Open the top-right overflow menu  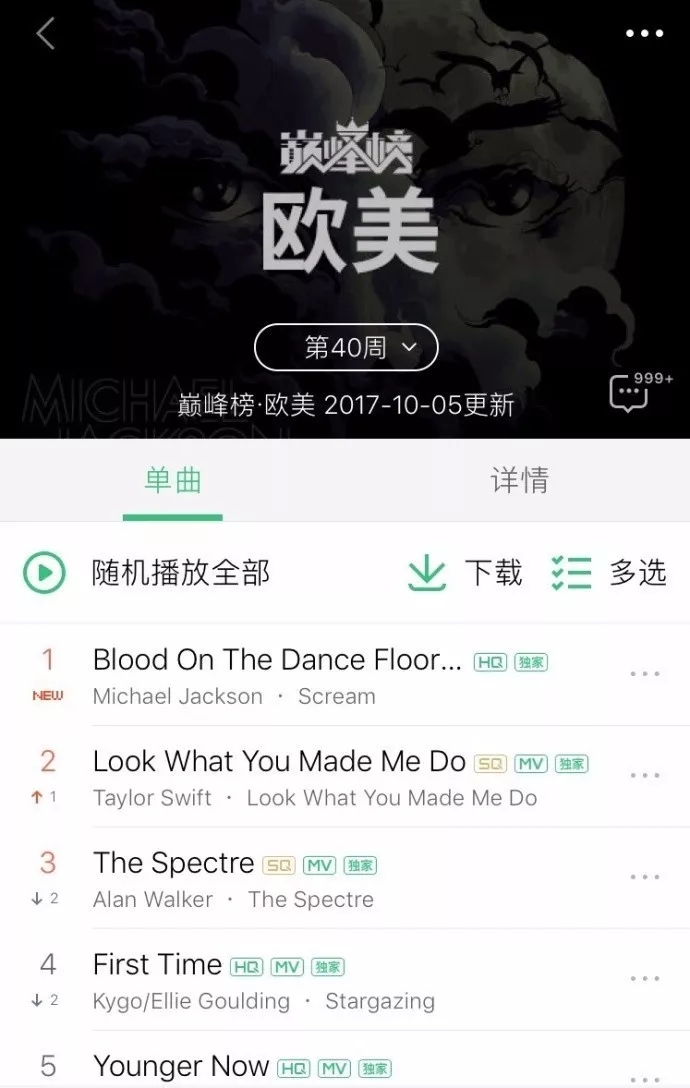(644, 34)
